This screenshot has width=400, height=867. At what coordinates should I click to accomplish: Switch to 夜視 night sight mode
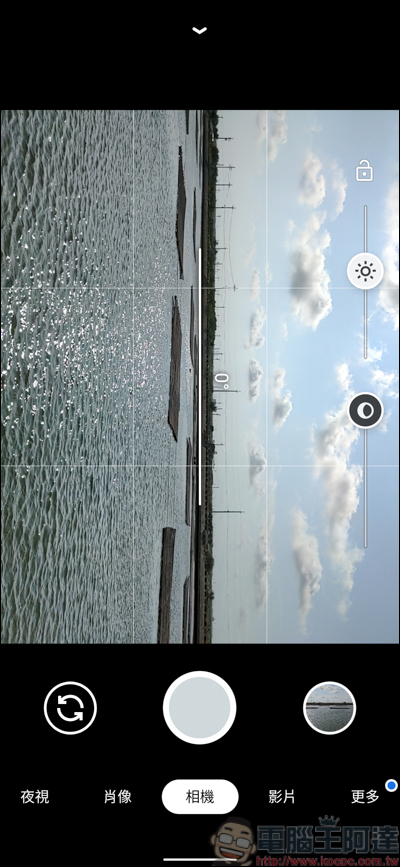coord(35,797)
